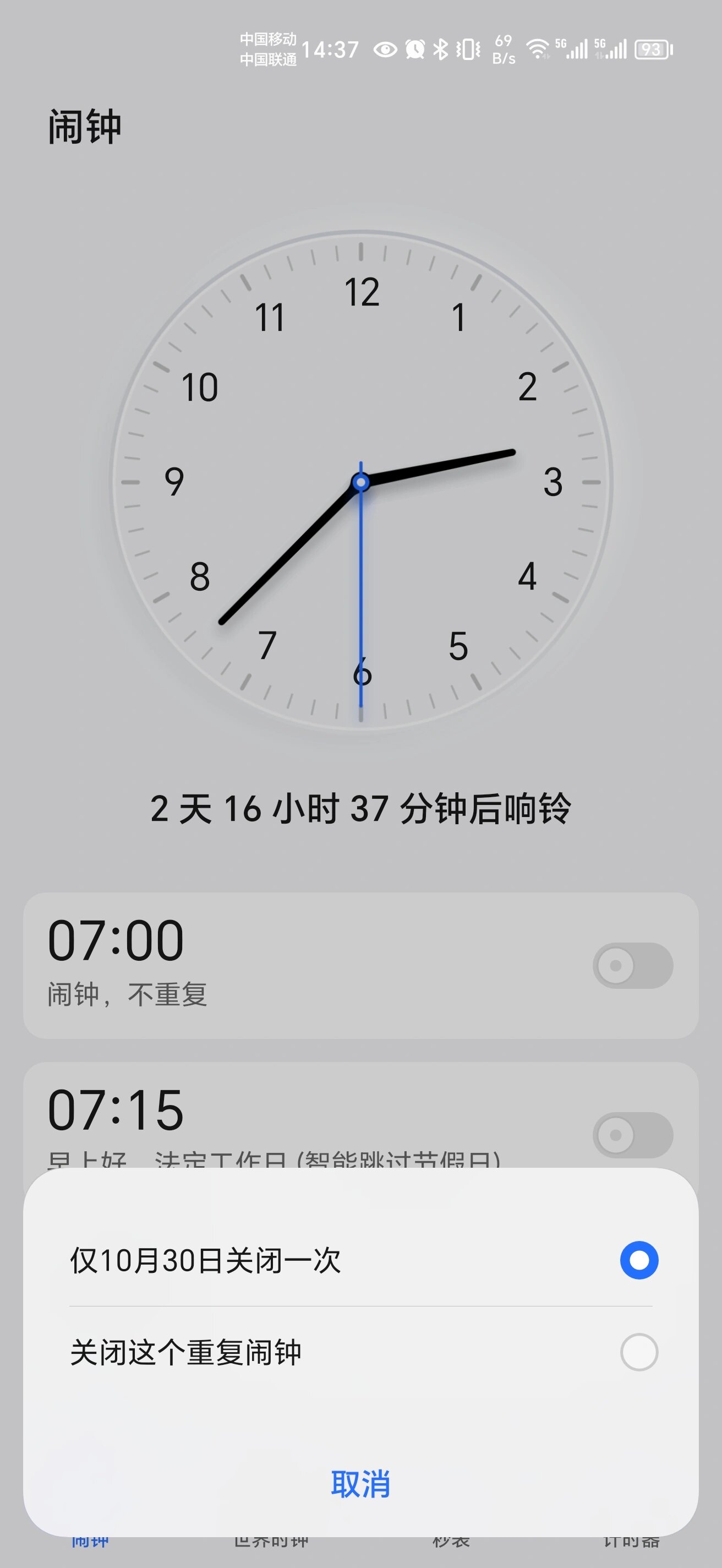Select 关闭这个重复闹钟 option
This screenshot has width=722, height=1568.
[x=360, y=1352]
